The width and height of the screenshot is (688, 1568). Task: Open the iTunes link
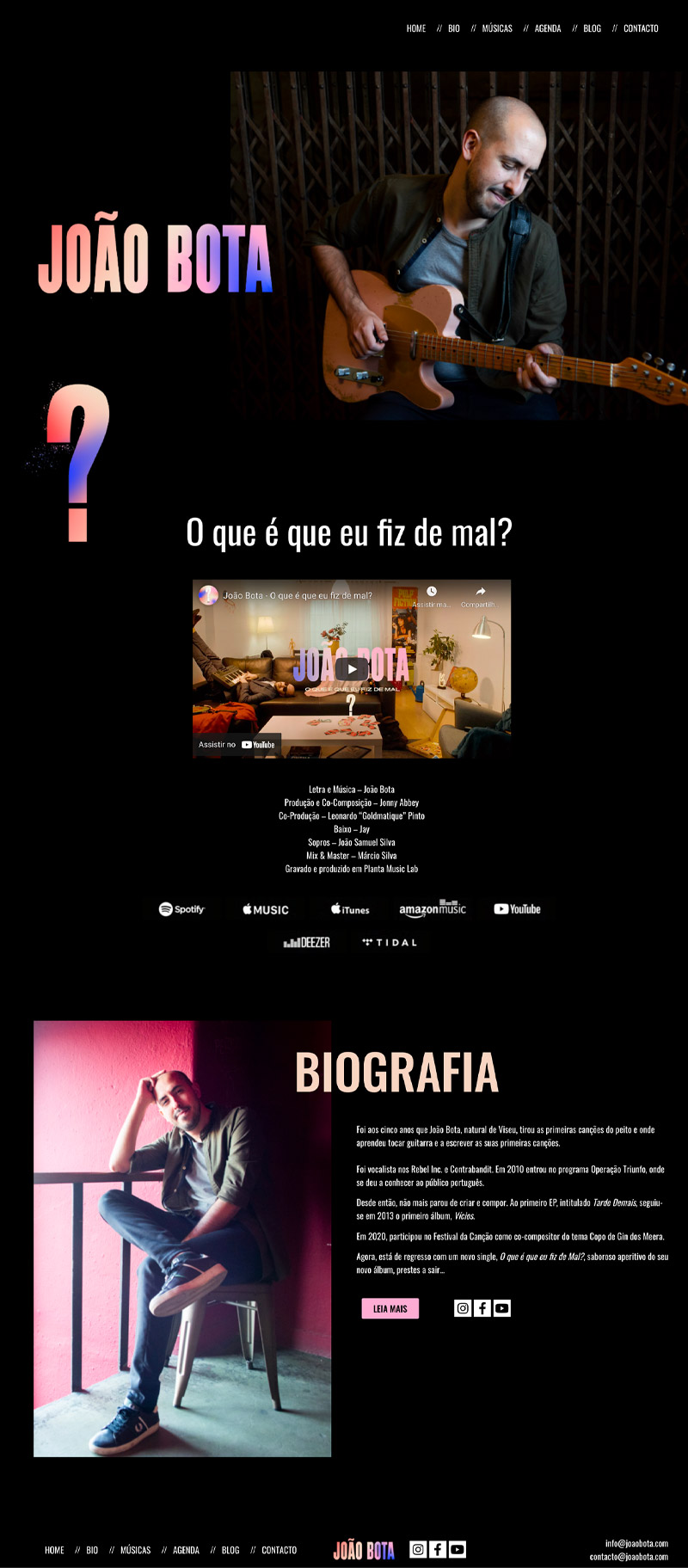pyautogui.click(x=350, y=909)
